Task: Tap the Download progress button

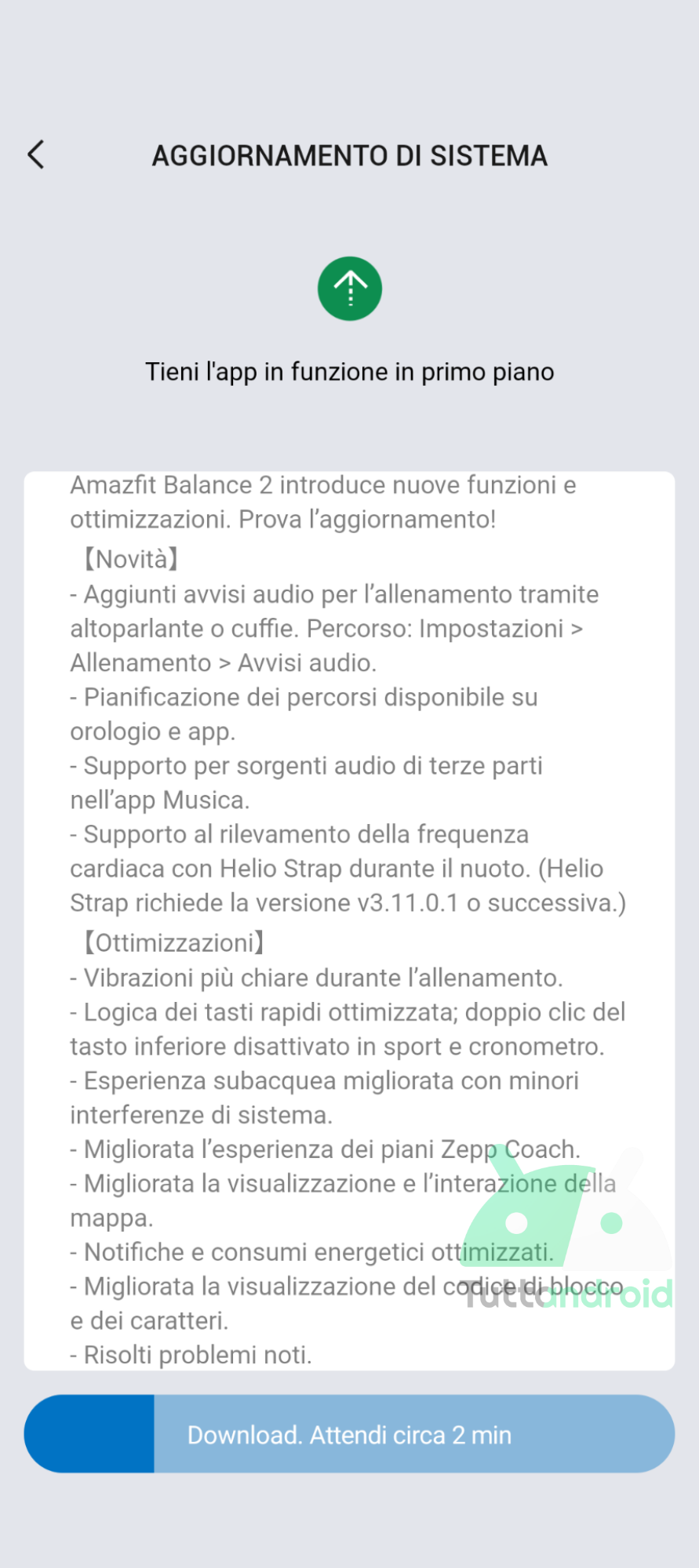Action: click(349, 1434)
